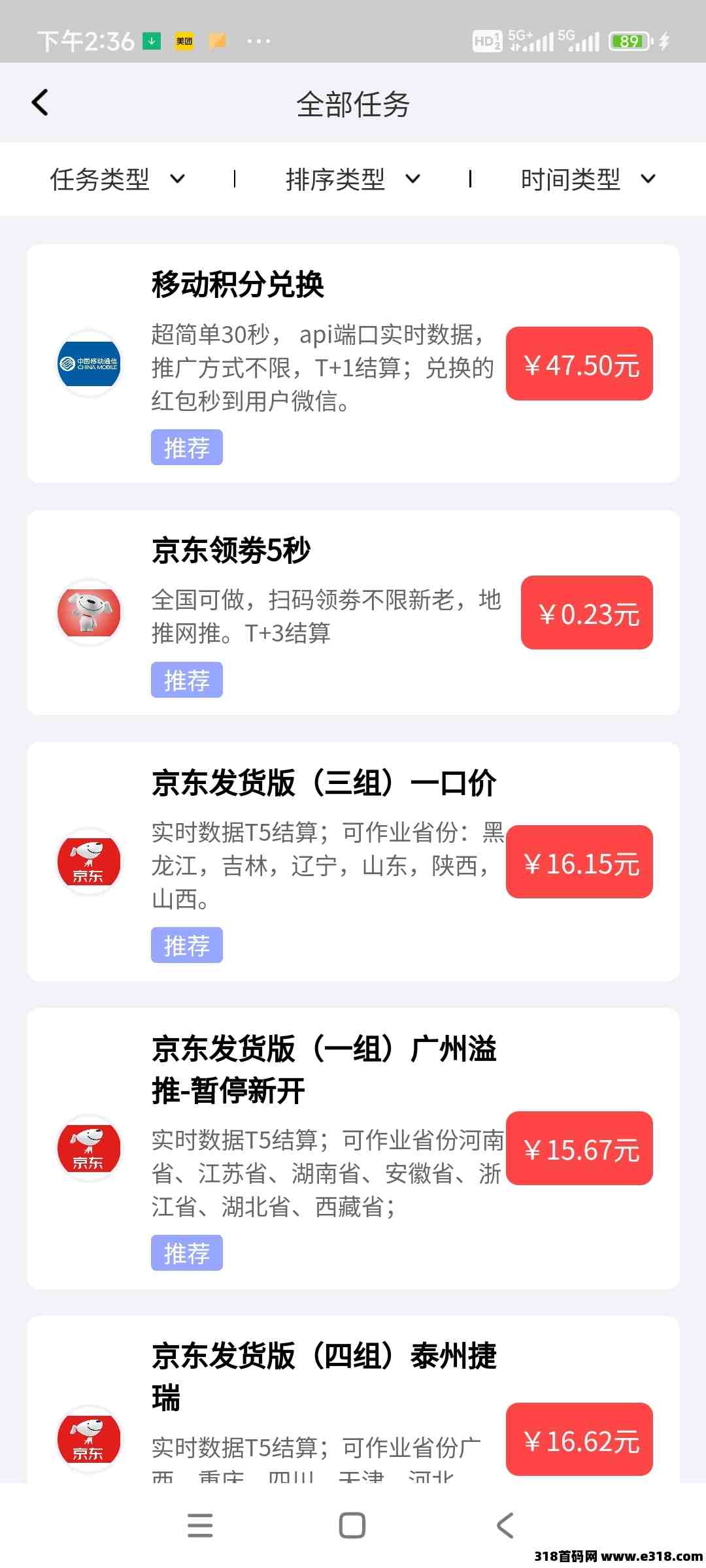This screenshot has width=706, height=1568.
Task: Open the 排序类型 sort dropdown
Action: (x=353, y=179)
